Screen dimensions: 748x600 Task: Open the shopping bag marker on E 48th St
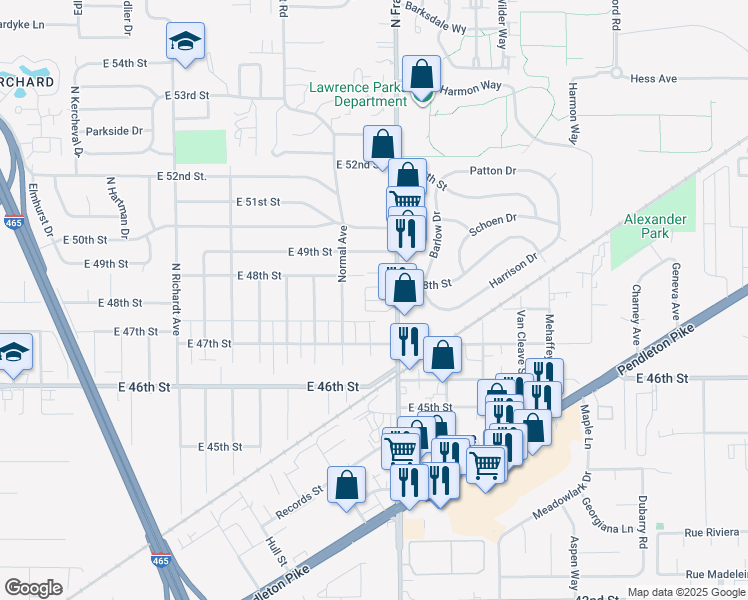[x=404, y=291]
